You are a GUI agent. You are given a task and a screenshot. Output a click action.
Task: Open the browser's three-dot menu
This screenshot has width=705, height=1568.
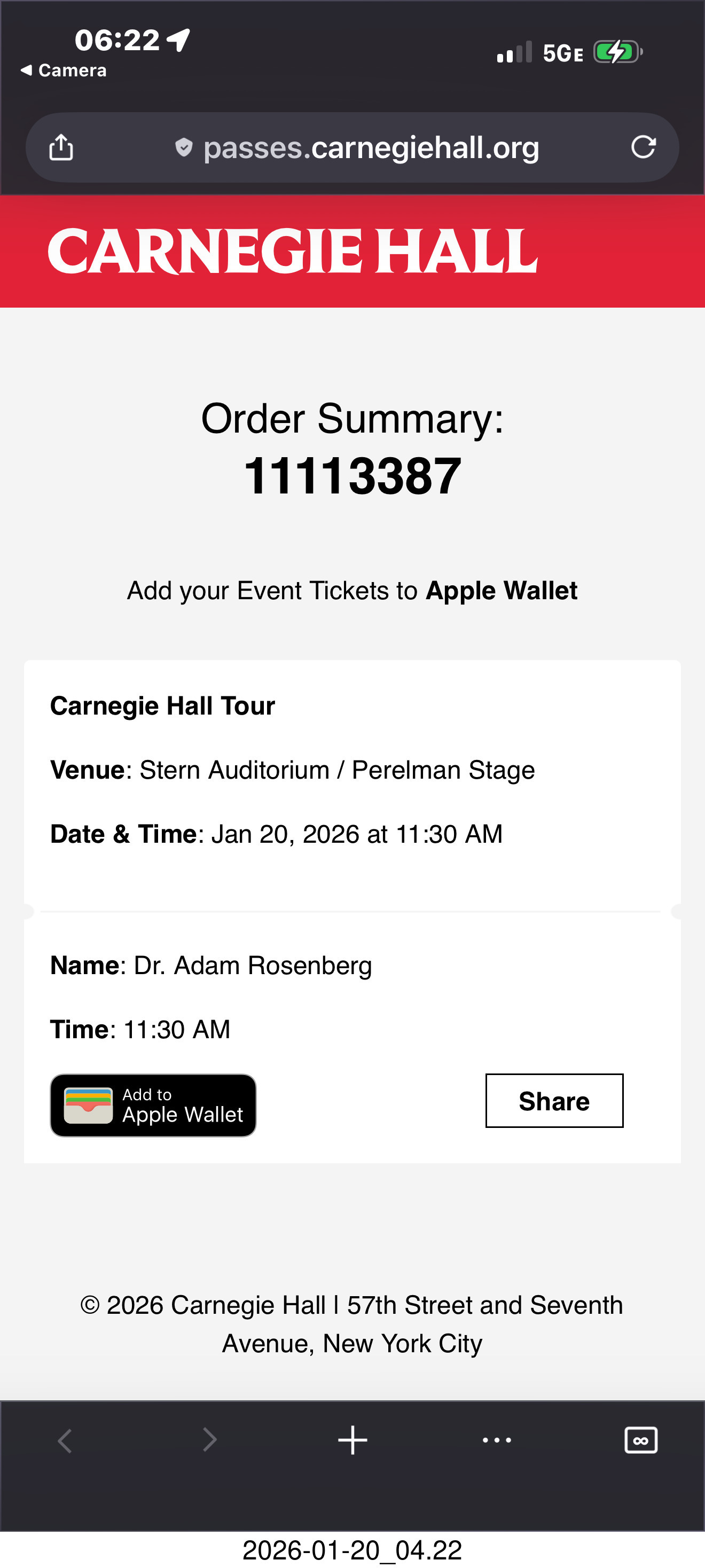(x=496, y=1440)
